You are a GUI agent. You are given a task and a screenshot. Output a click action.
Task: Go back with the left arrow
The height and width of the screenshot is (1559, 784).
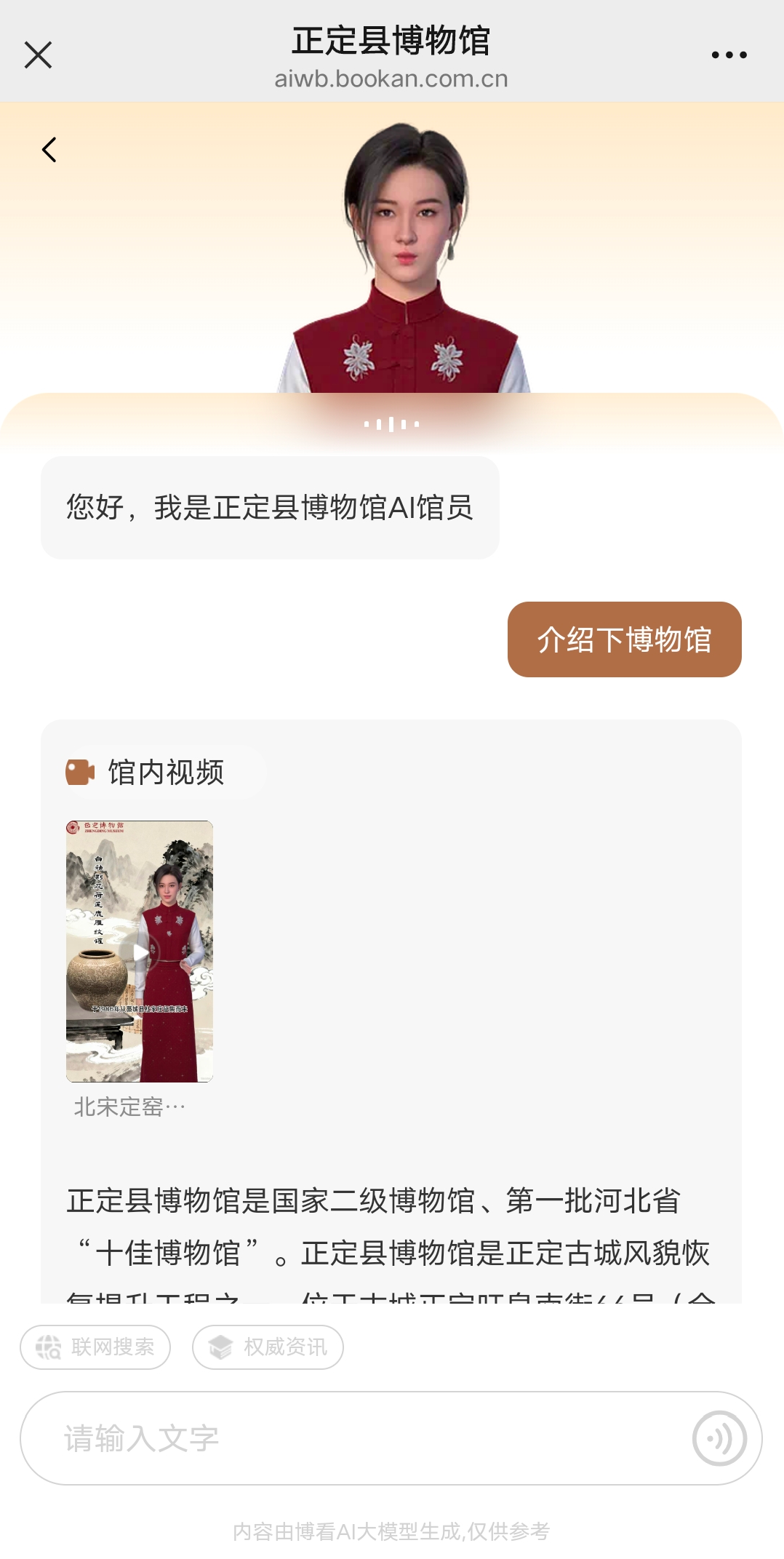coord(49,150)
